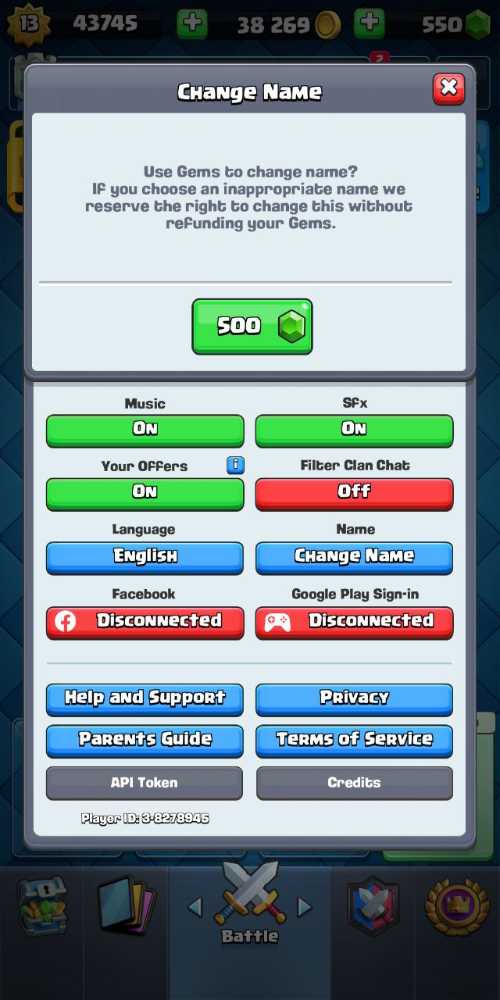Select the English language button

[x=145, y=557]
